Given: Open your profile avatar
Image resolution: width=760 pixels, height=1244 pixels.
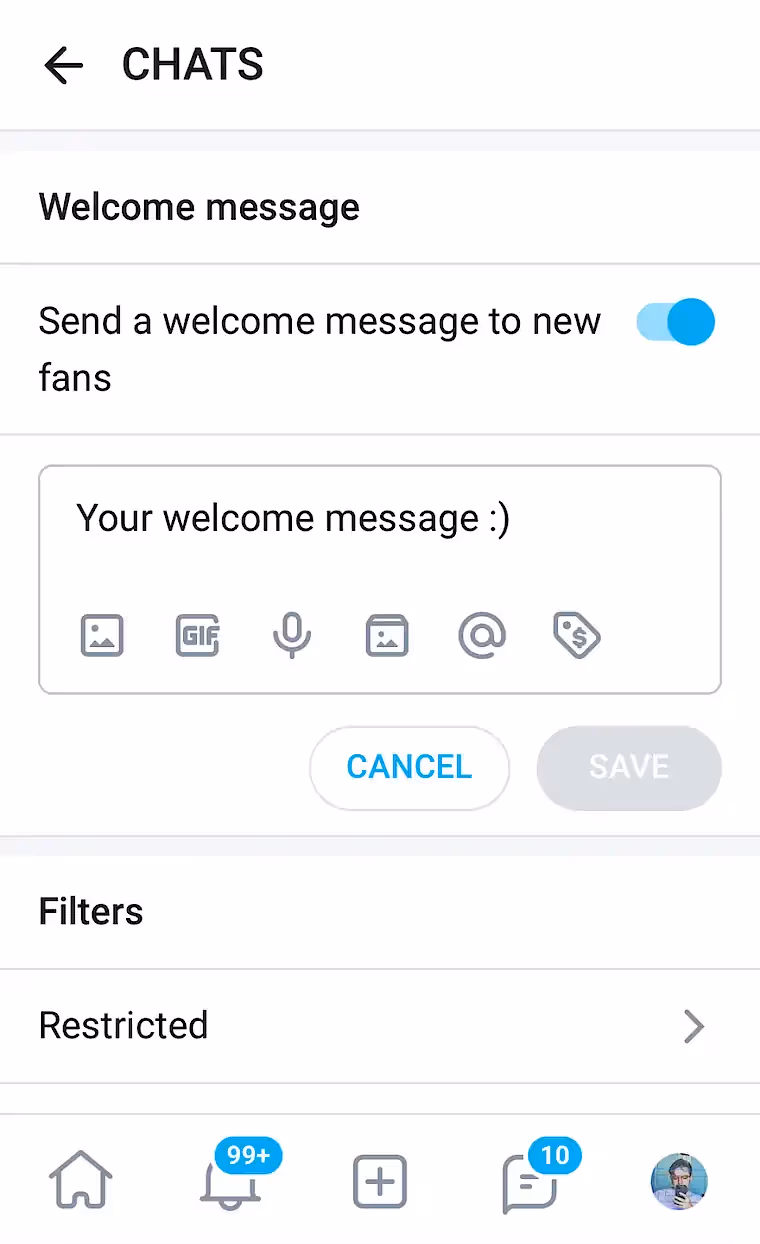Looking at the screenshot, I should 679,1181.
